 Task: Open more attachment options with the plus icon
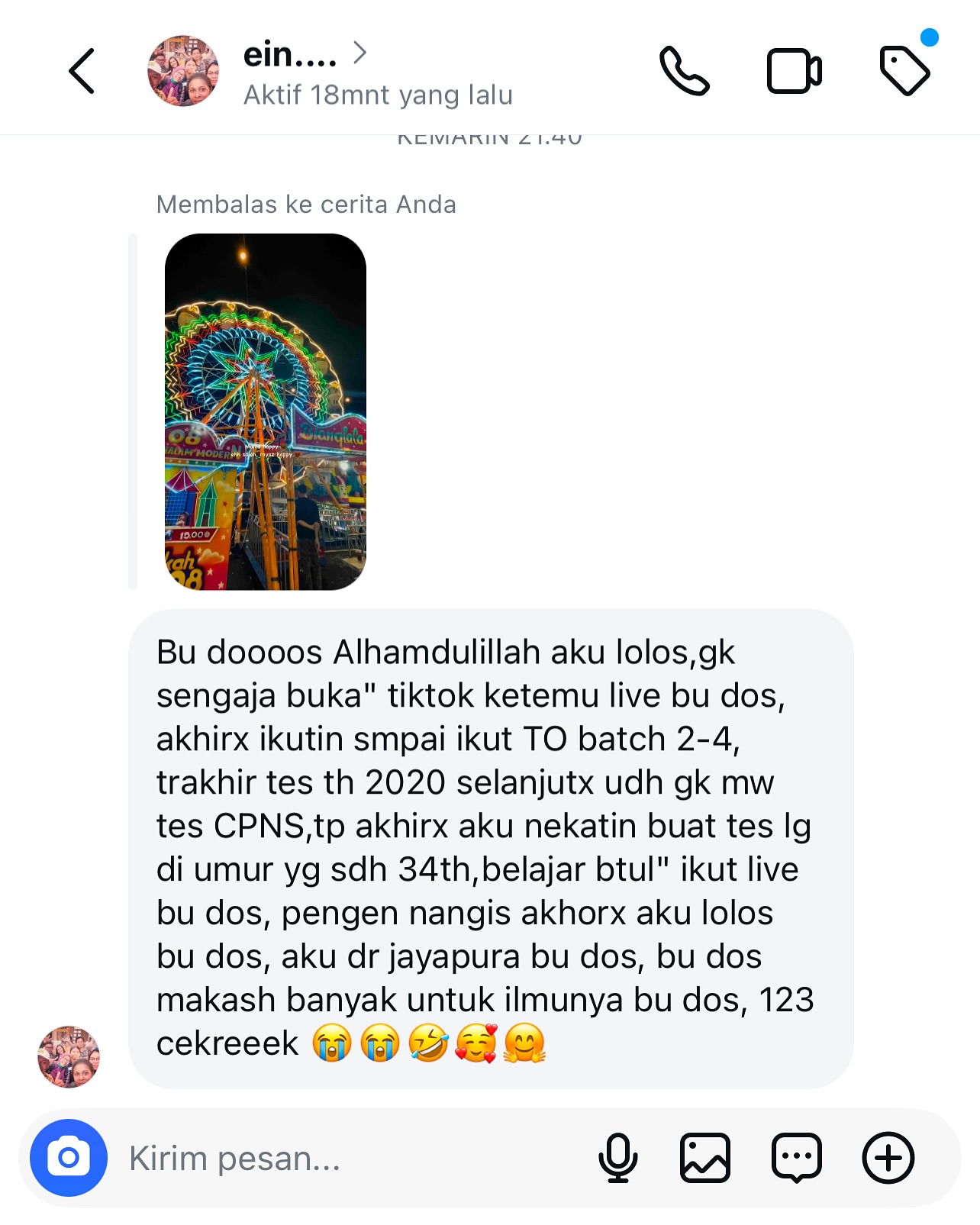point(888,1158)
